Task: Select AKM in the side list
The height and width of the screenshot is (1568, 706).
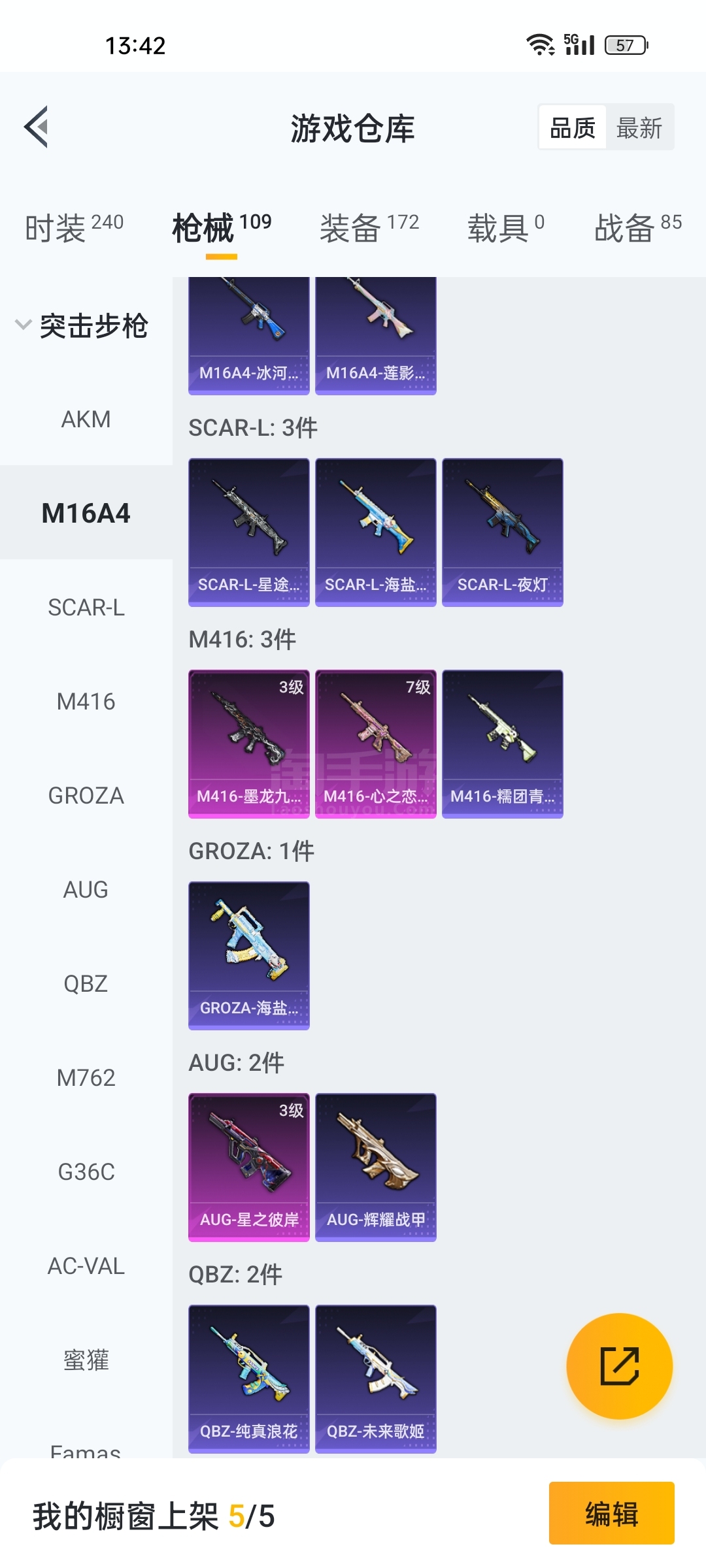Action: click(x=86, y=419)
